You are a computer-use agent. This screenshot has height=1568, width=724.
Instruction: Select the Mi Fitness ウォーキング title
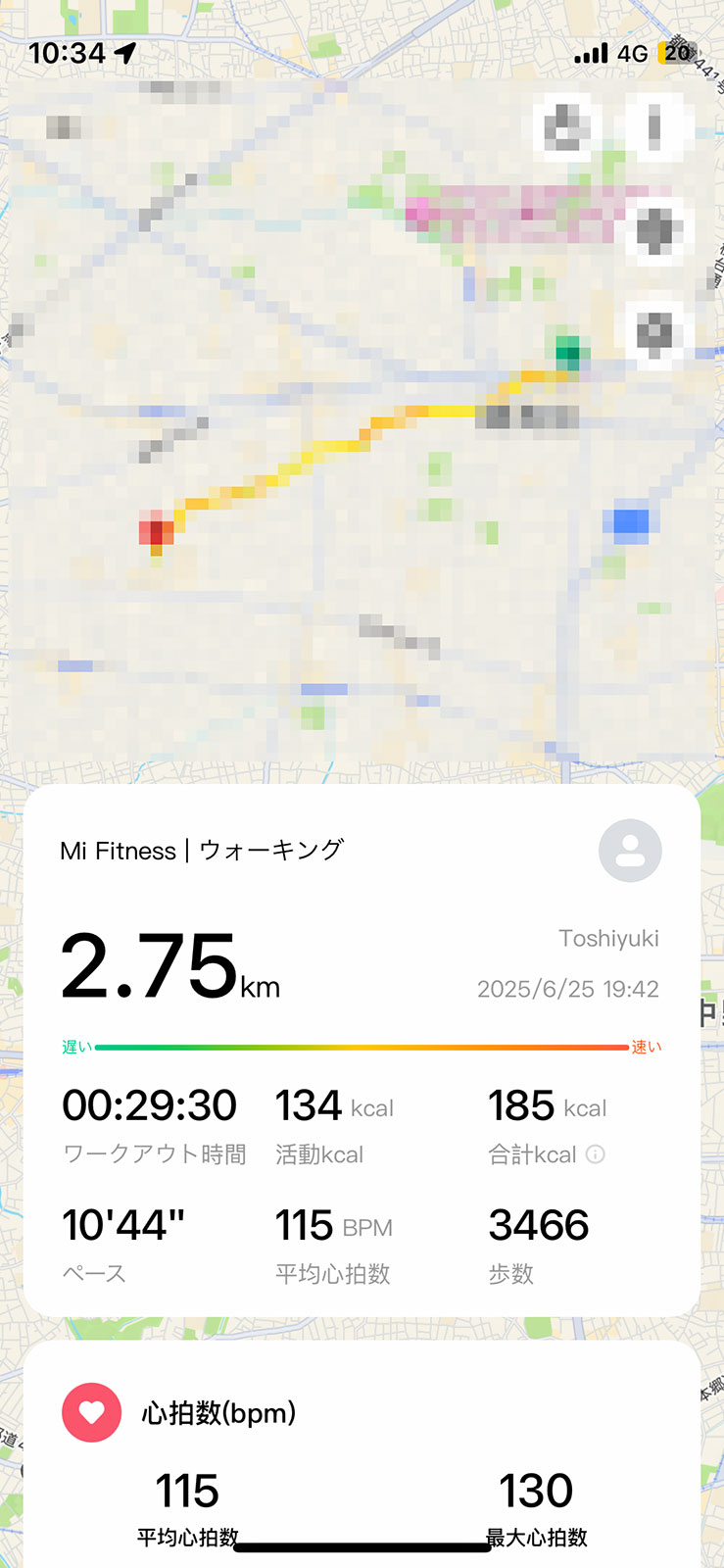201,851
